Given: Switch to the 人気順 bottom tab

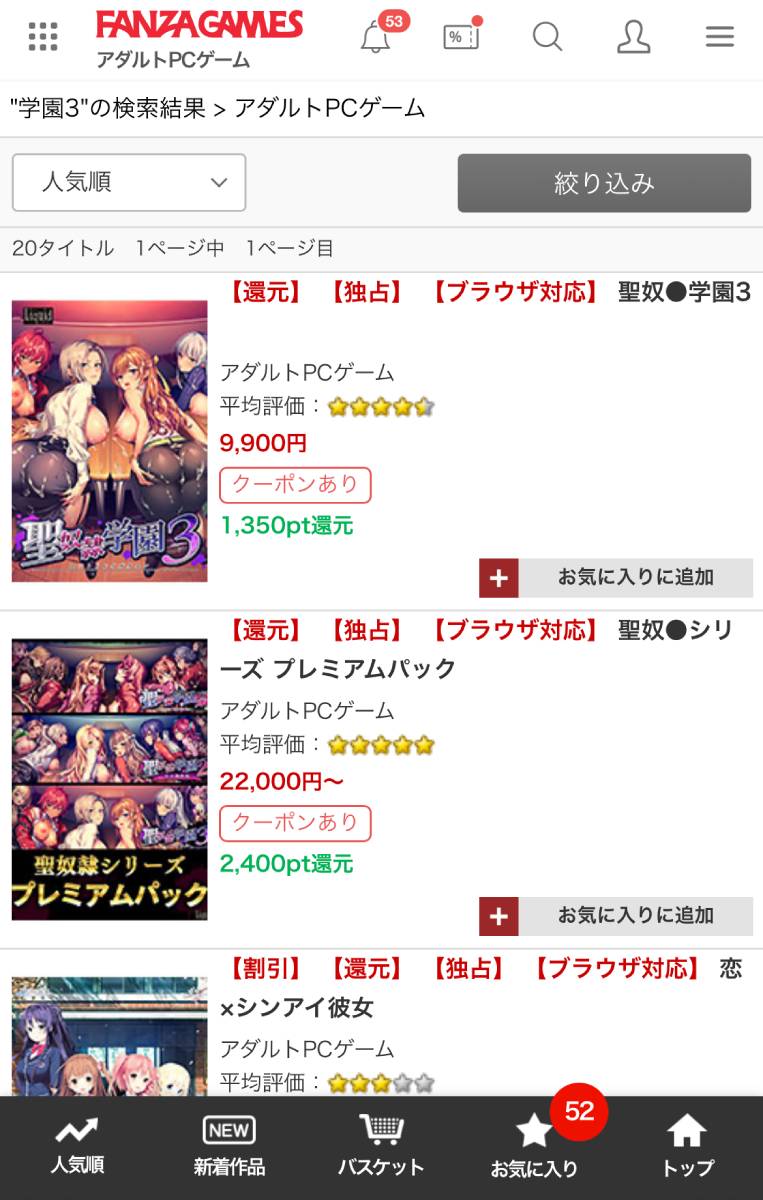Looking at the screenshot, I should click(77, 1146).
